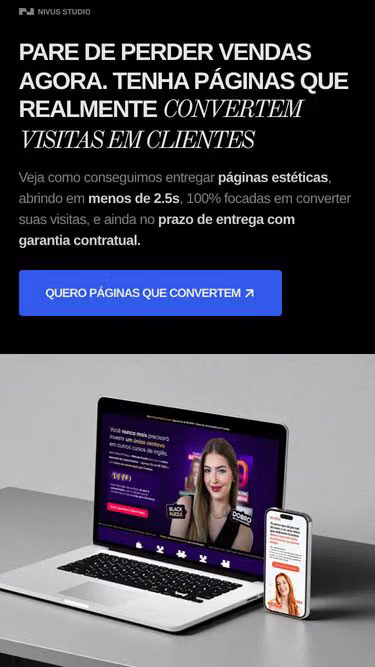Tap the Quero Páginas Que Convertem button
Viewport: 375px width, 667px height.
pos(150,293)
